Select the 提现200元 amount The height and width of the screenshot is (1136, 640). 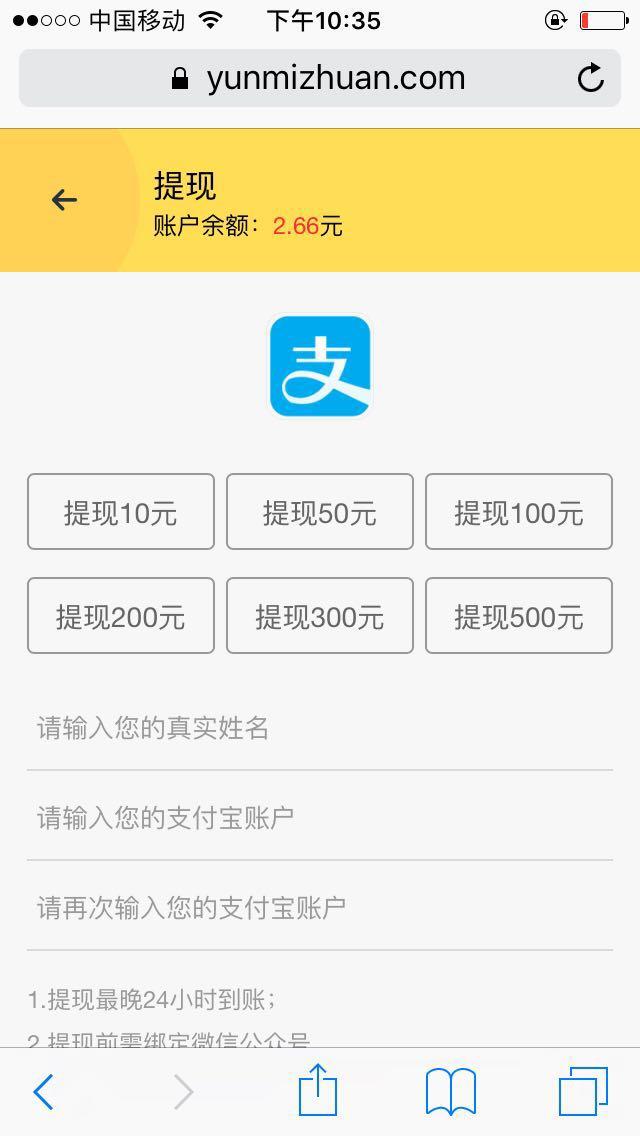pyautogui.click(x=121, y=616)
